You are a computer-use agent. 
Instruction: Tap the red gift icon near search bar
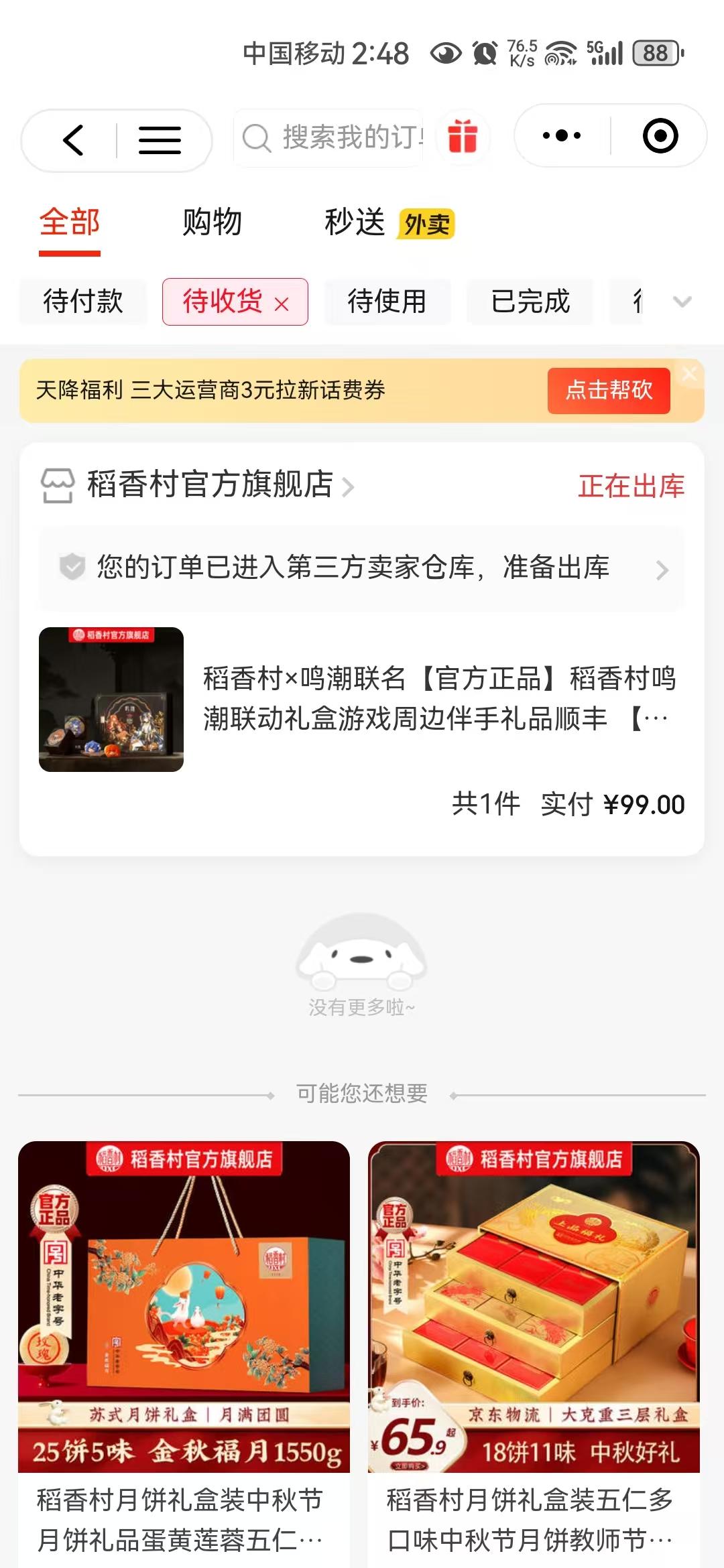pyautogui.click(x=461, y=136)
